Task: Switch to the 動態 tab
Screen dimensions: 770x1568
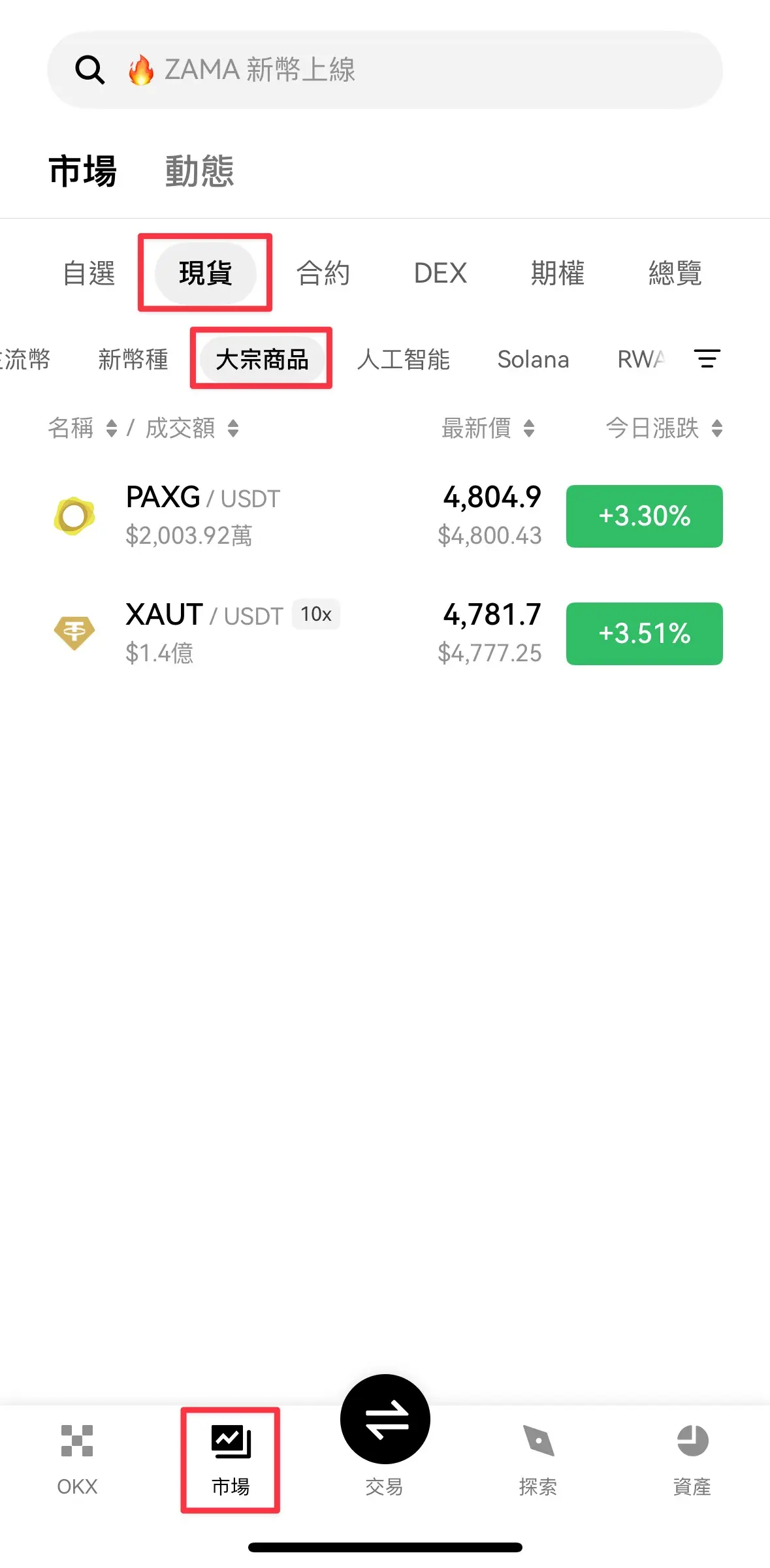Action: [199, 172]
